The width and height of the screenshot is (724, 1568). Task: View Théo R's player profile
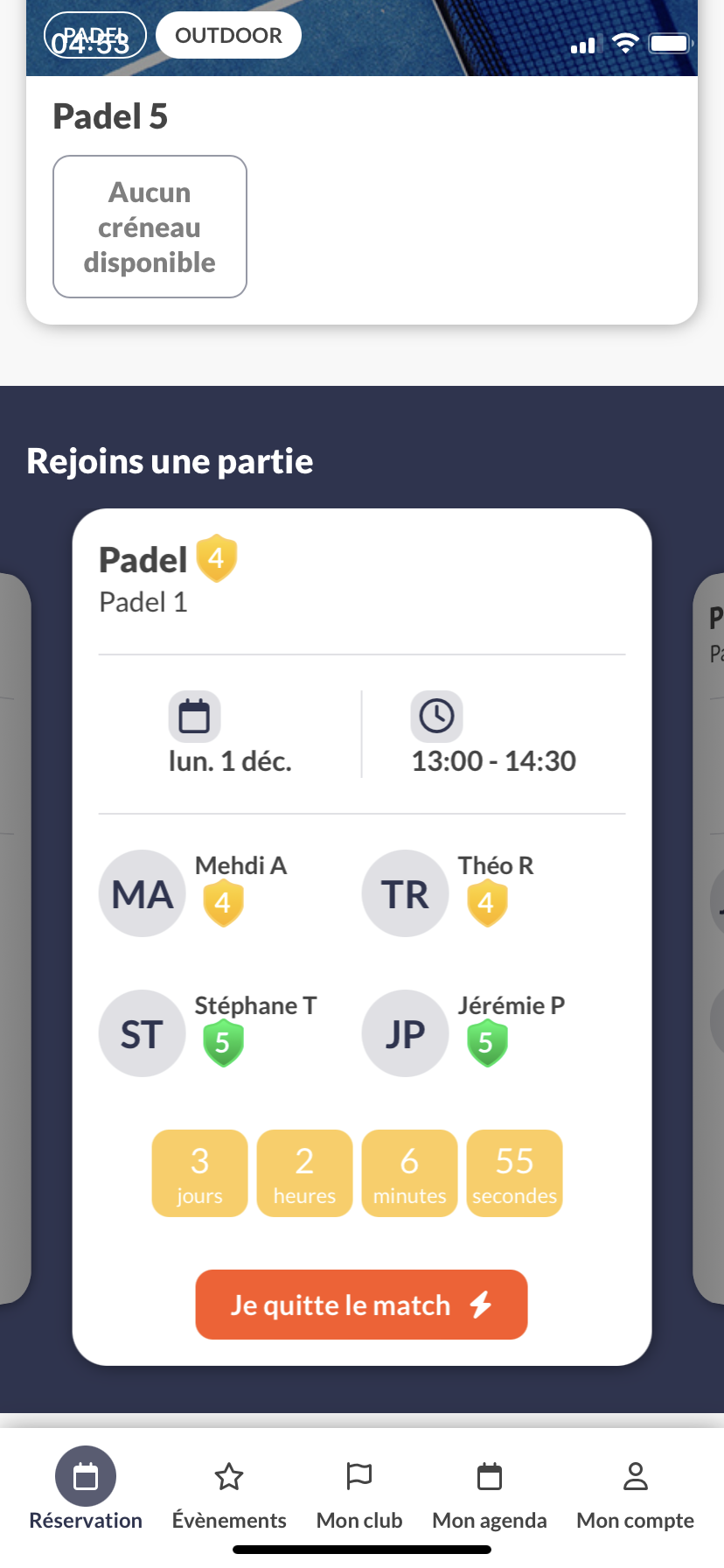tap(406, 893)
